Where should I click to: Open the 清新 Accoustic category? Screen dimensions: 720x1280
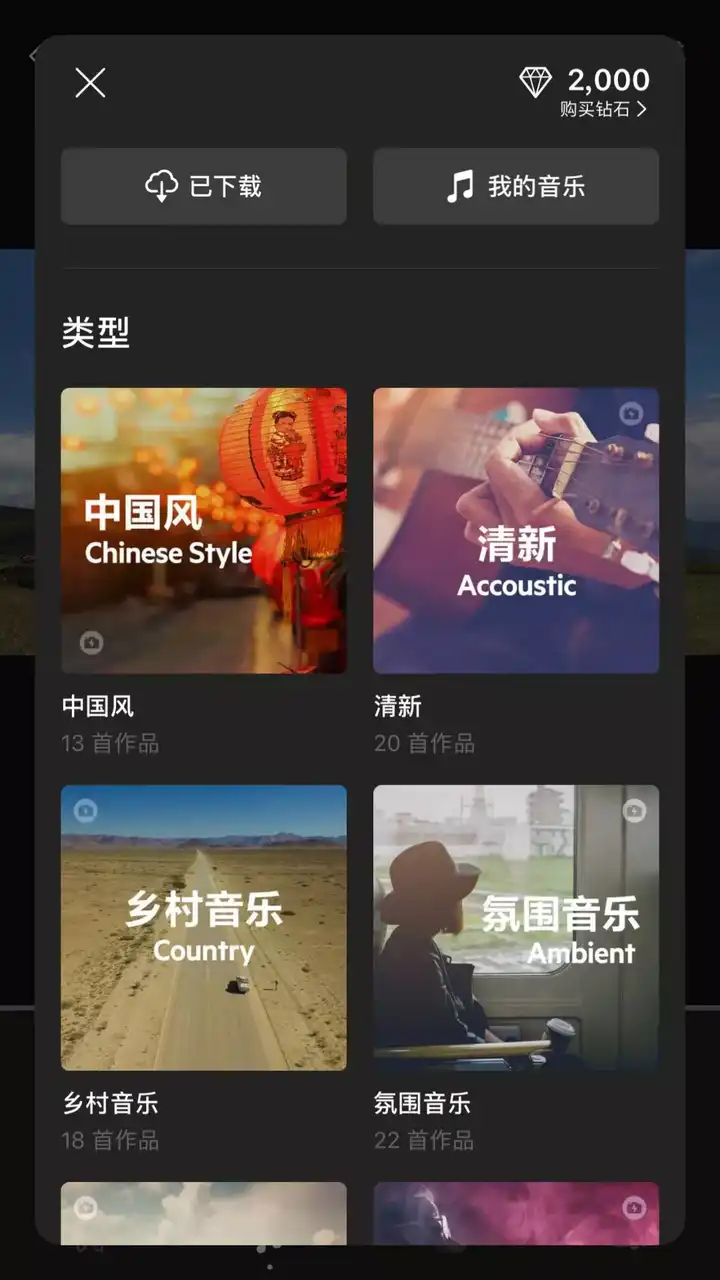point(516,531)
